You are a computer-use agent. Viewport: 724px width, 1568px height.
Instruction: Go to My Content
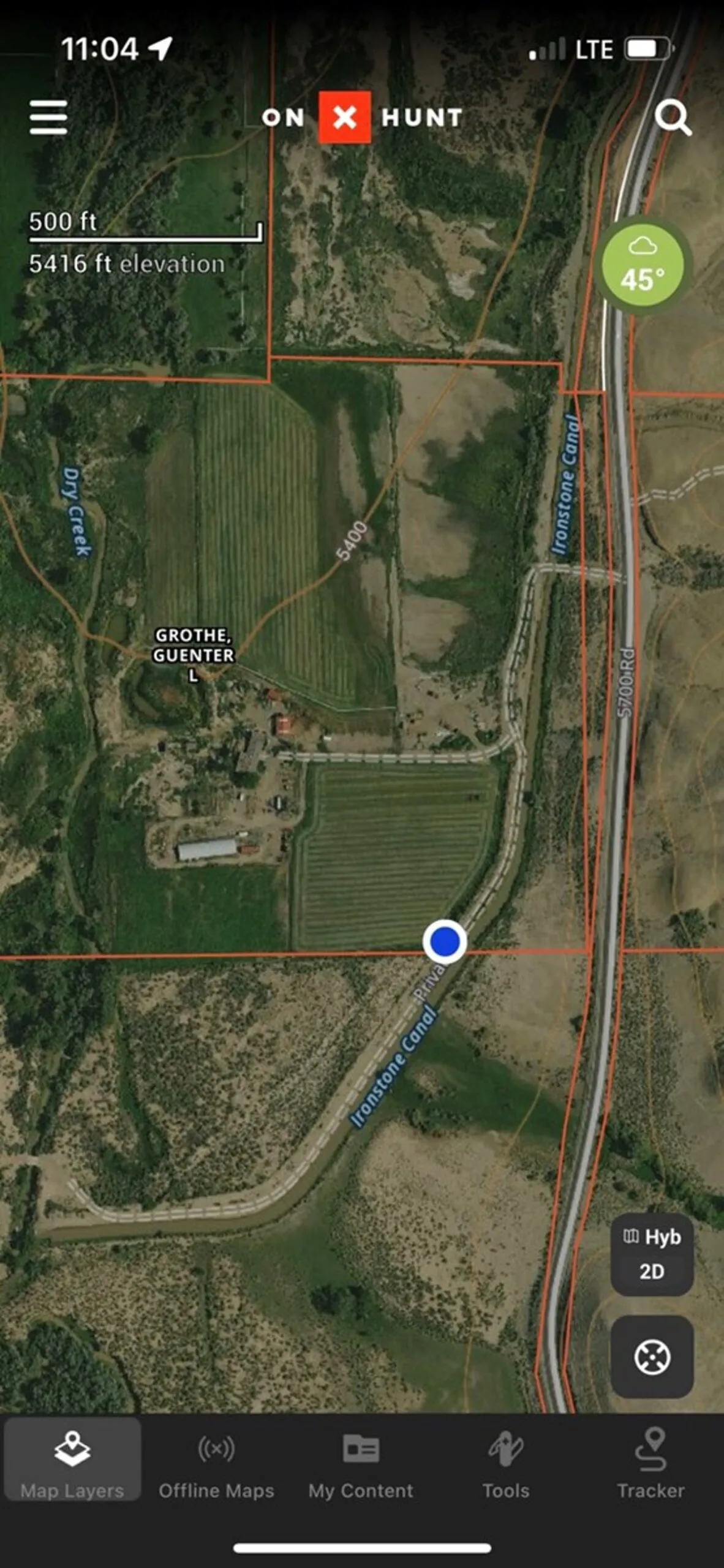click(361, 1463)
